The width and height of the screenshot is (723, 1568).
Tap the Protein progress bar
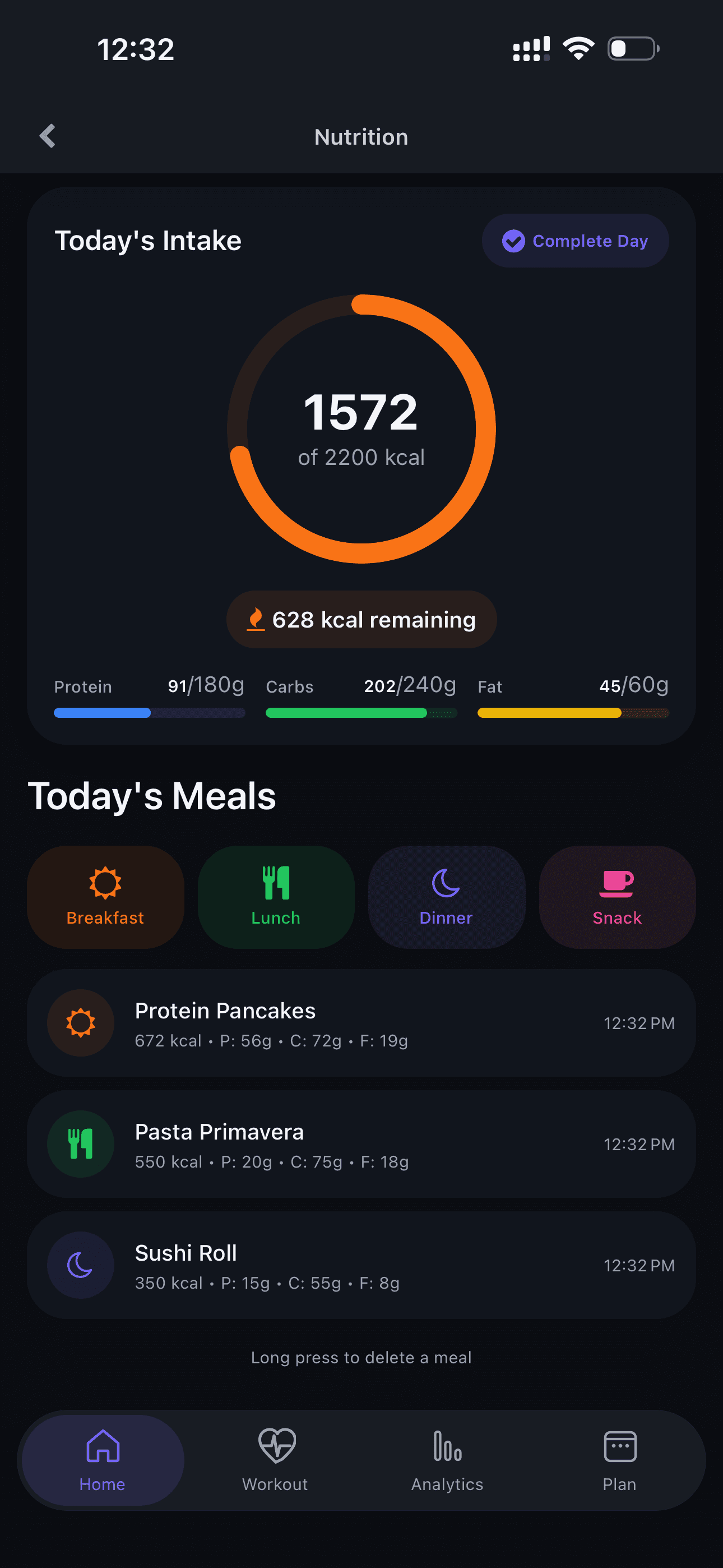point(150,712)
